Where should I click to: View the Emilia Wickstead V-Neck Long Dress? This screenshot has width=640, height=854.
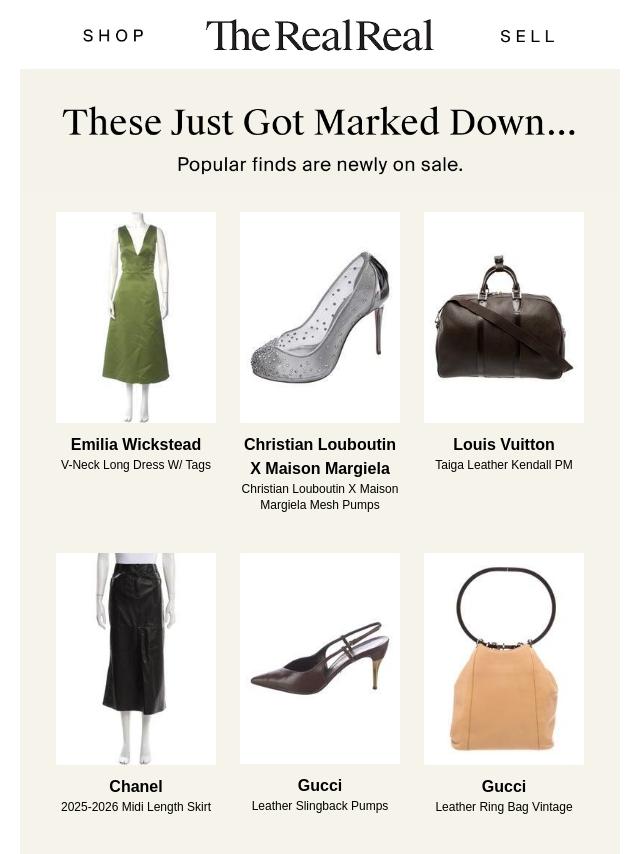point(136,317)
